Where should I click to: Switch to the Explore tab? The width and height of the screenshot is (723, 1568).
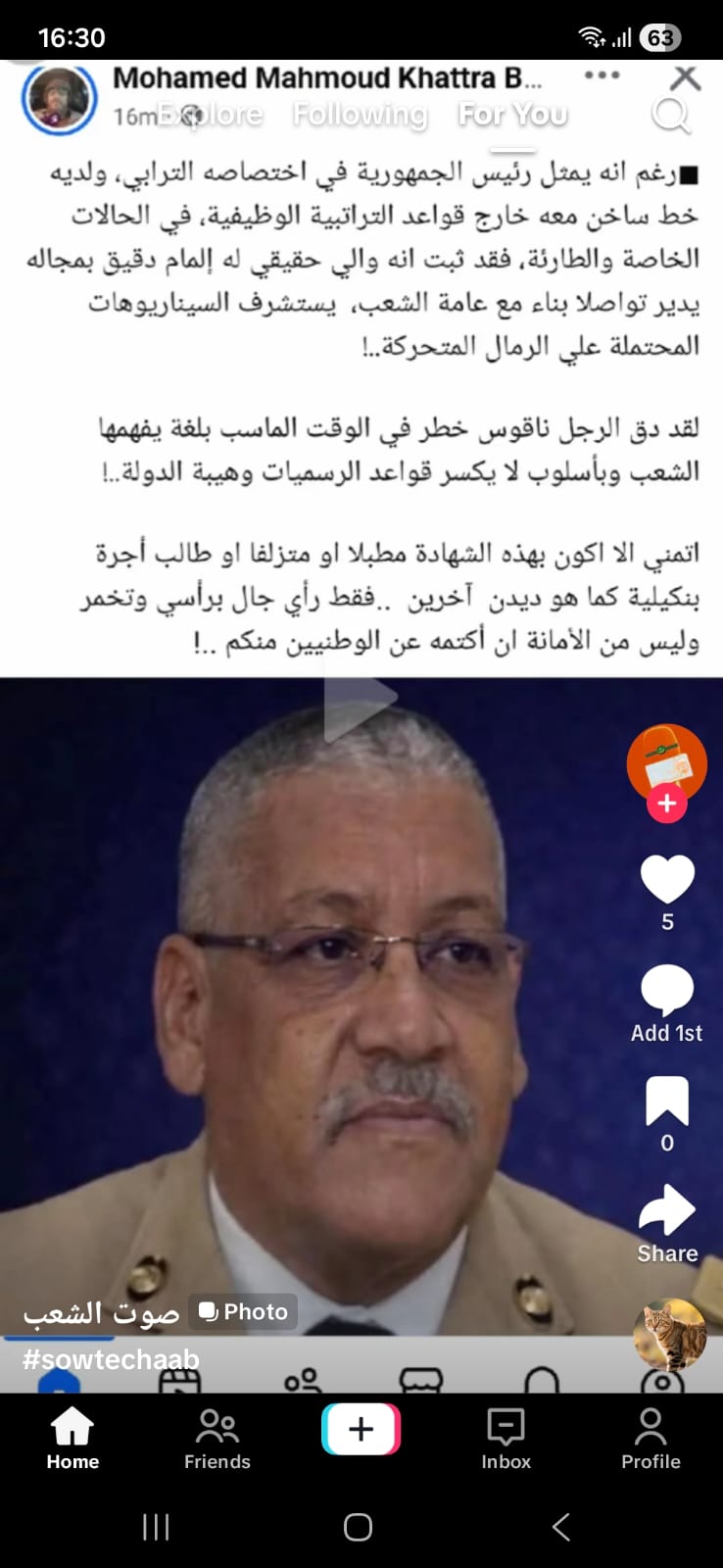(211, 115)
